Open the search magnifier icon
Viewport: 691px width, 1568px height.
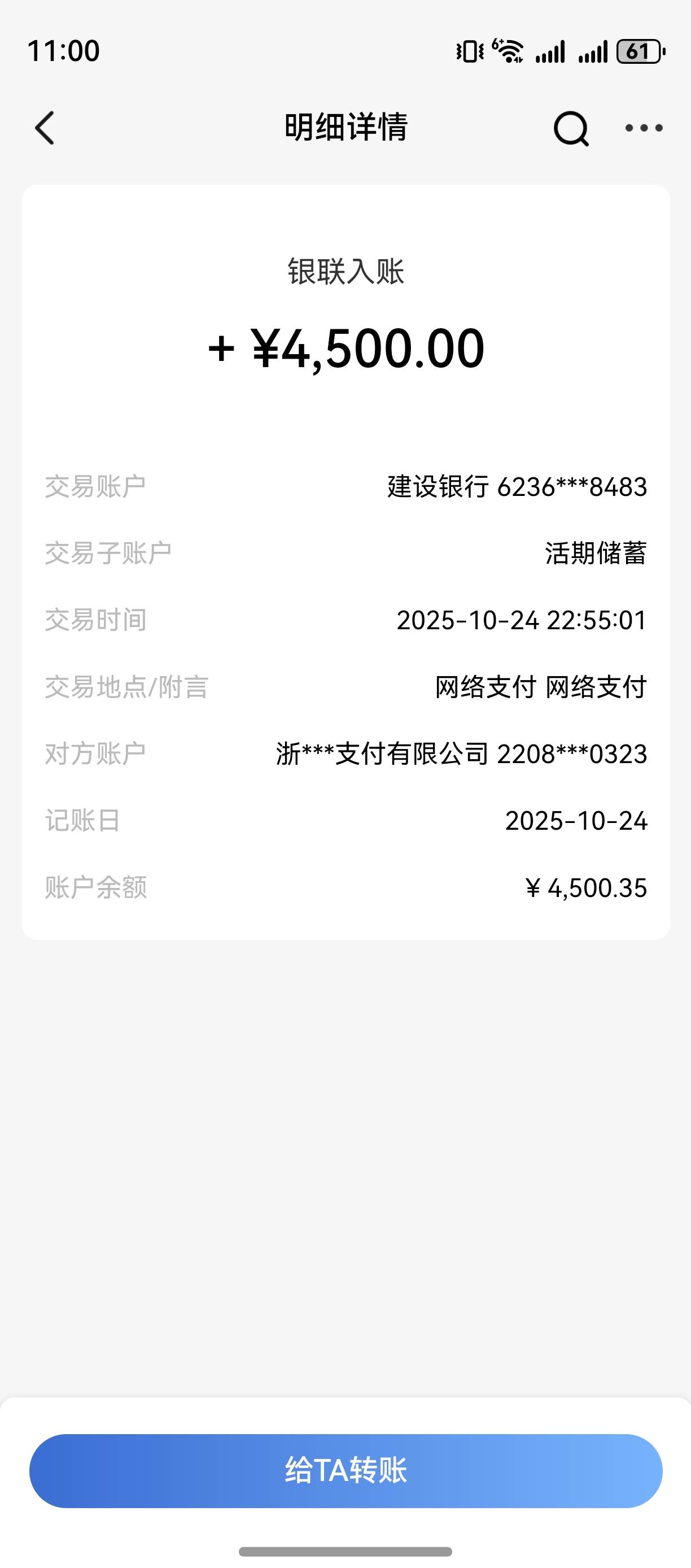tap(571, 128)
